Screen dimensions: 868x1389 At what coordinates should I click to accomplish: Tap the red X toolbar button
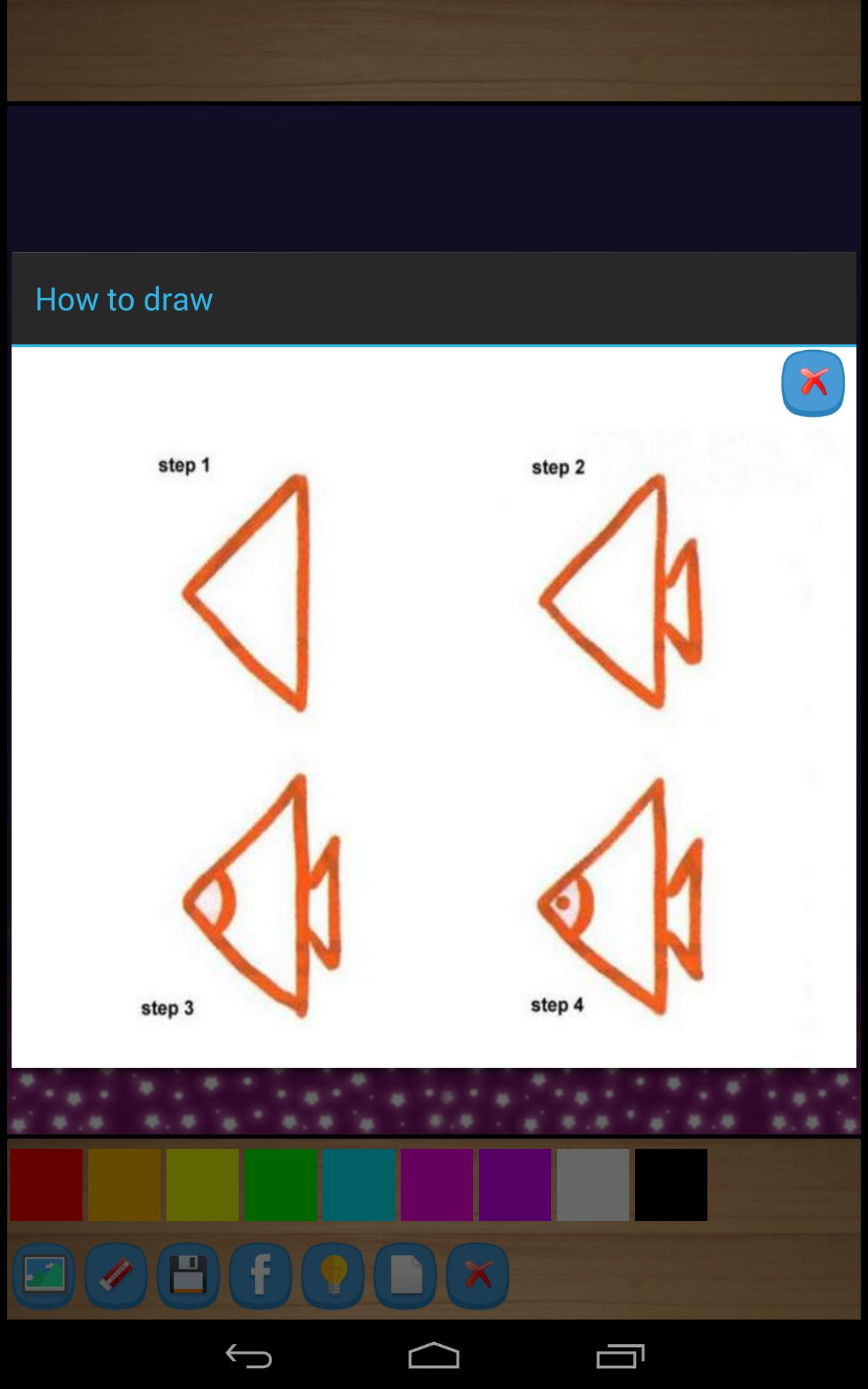[x=477, y=1275]
